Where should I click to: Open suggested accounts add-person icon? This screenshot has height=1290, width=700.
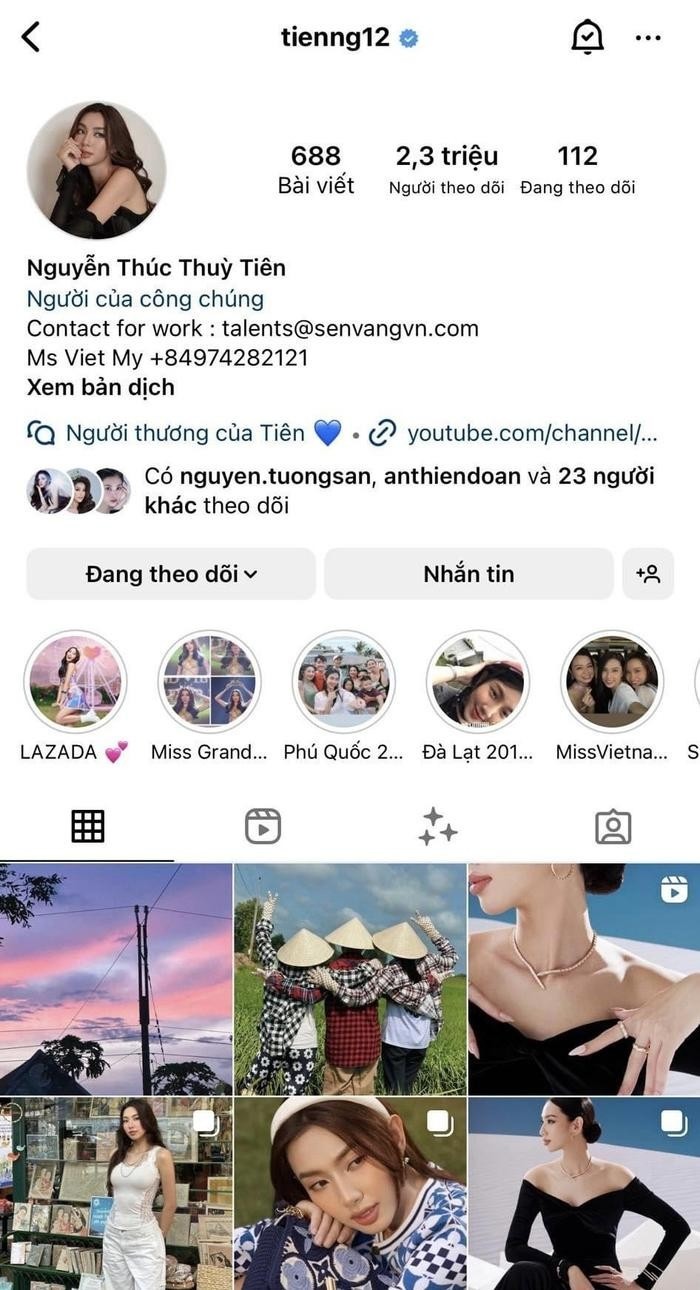pos(648,574)
